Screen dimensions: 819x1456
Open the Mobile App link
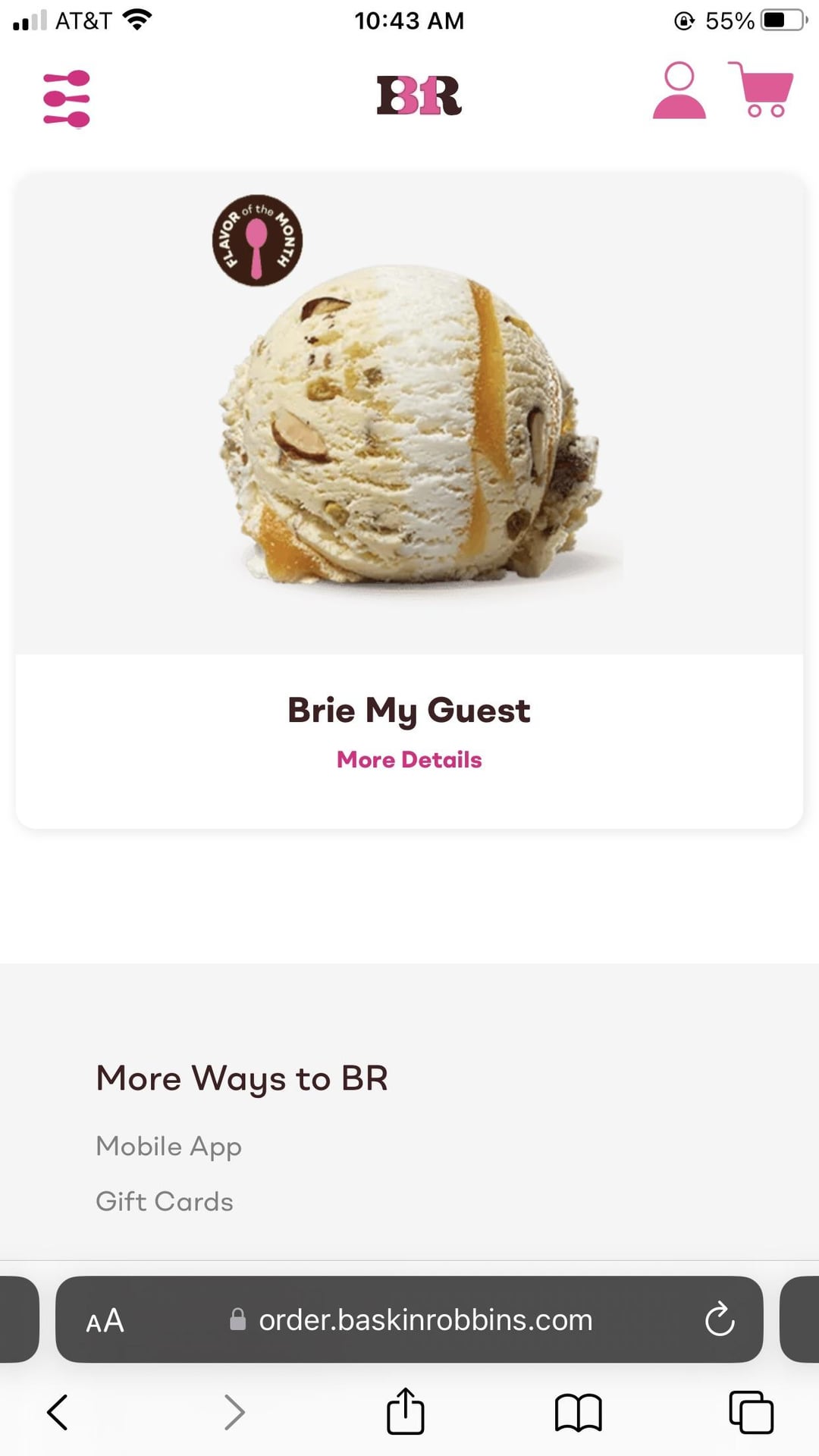[x=168, y=1147]
